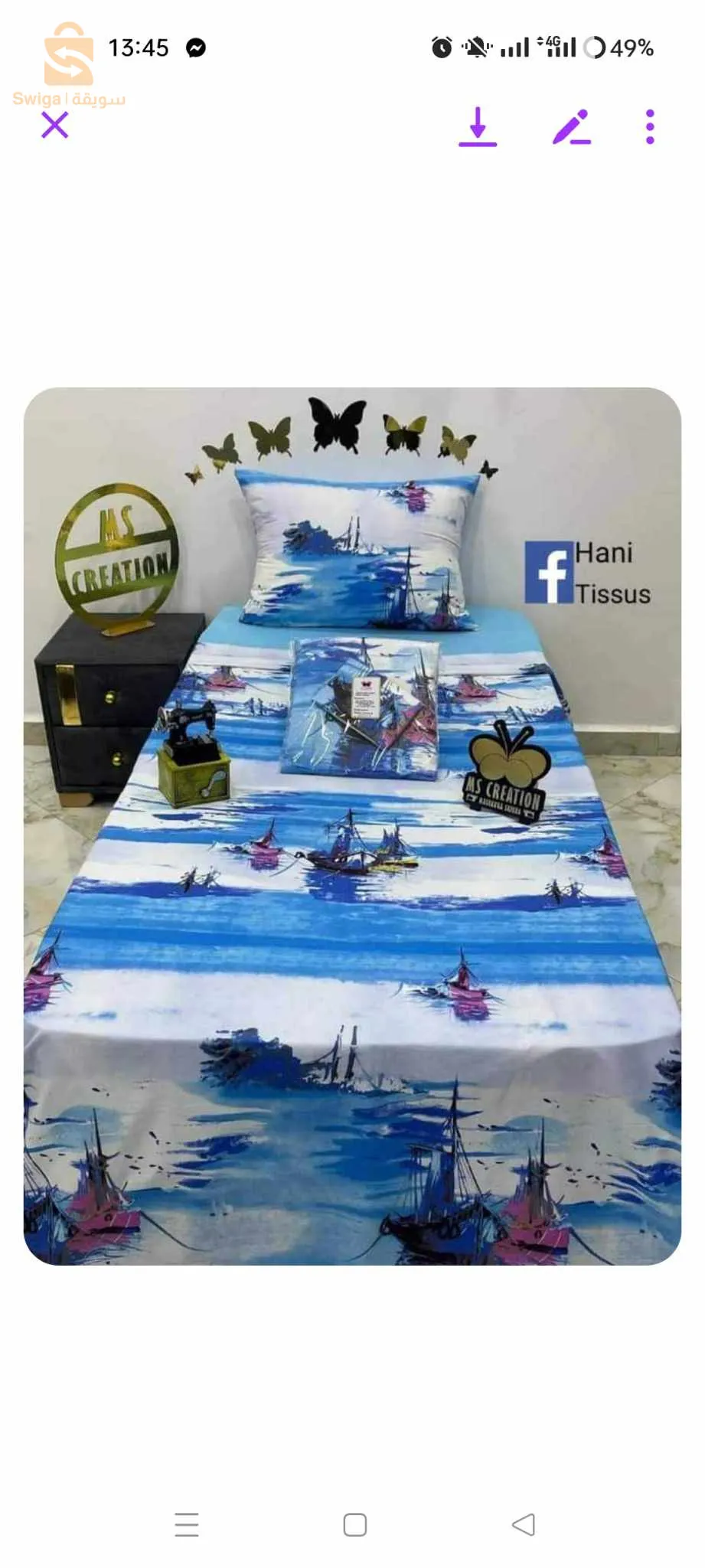The width and height of the screenshot is (705, 1568).
Task: Edit the photo with the pencil icon
Action: [572, 126]
